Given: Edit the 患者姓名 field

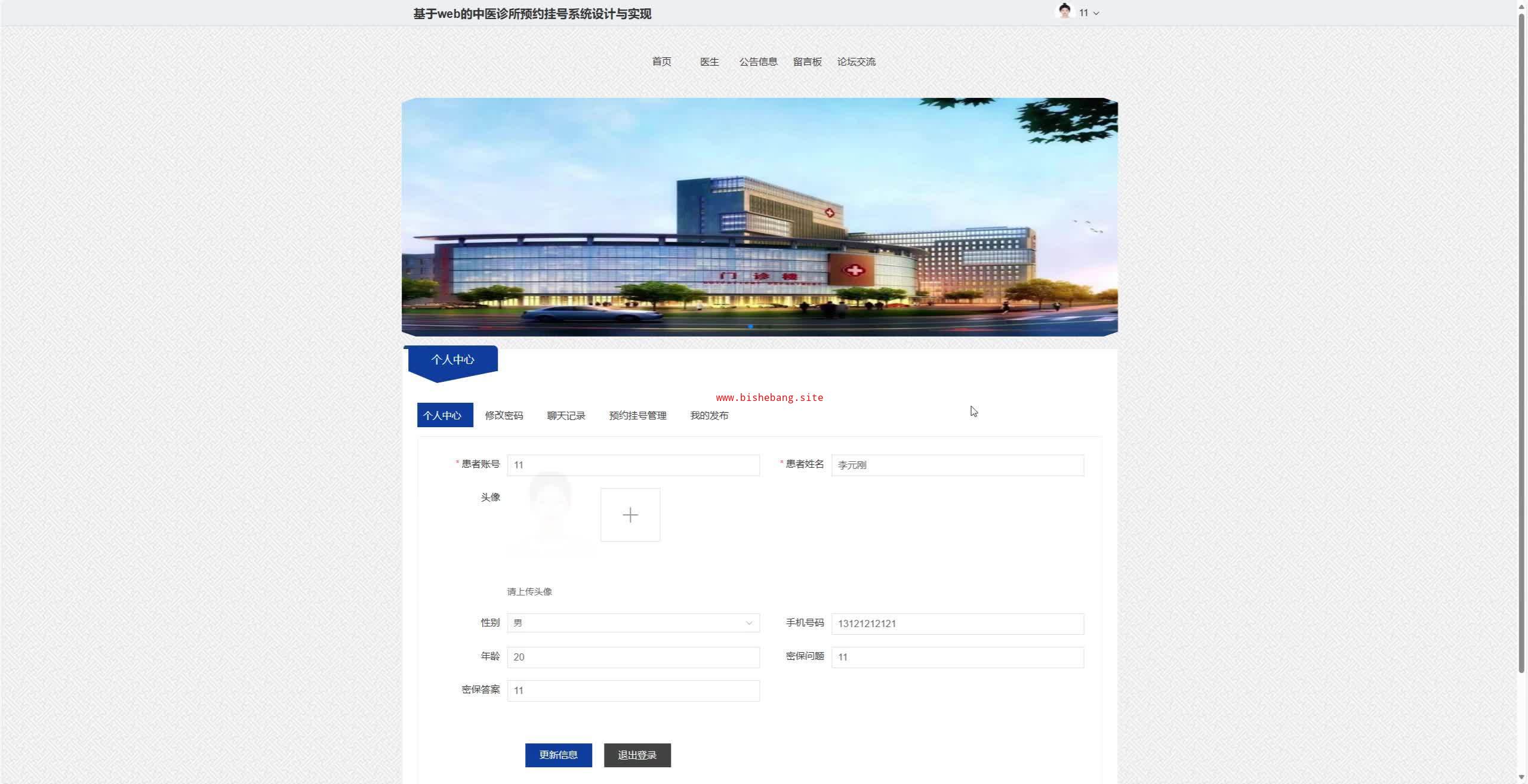Looking at the screenshot, I should pyautogui.click(x=957, y=465).
